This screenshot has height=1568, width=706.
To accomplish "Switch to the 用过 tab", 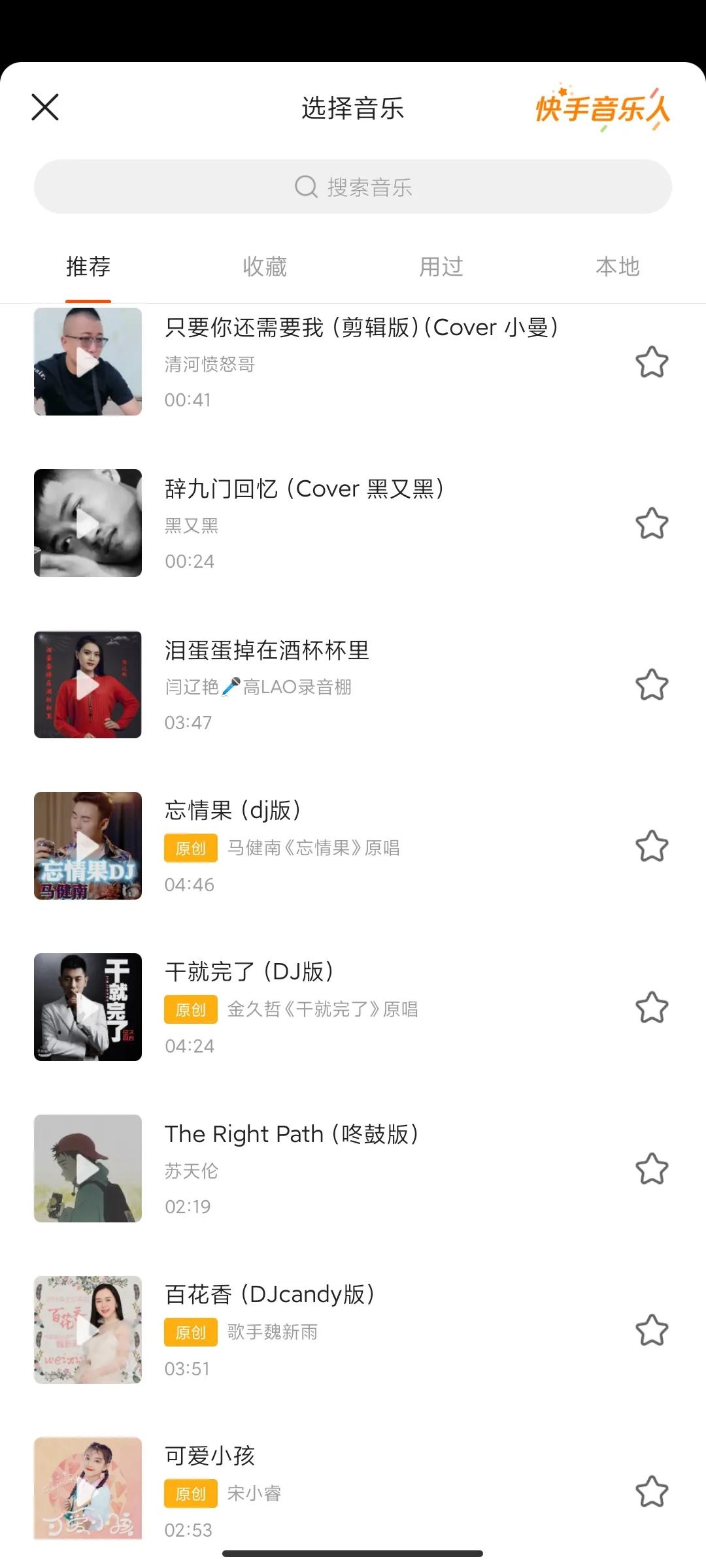I will click(441, 267).
